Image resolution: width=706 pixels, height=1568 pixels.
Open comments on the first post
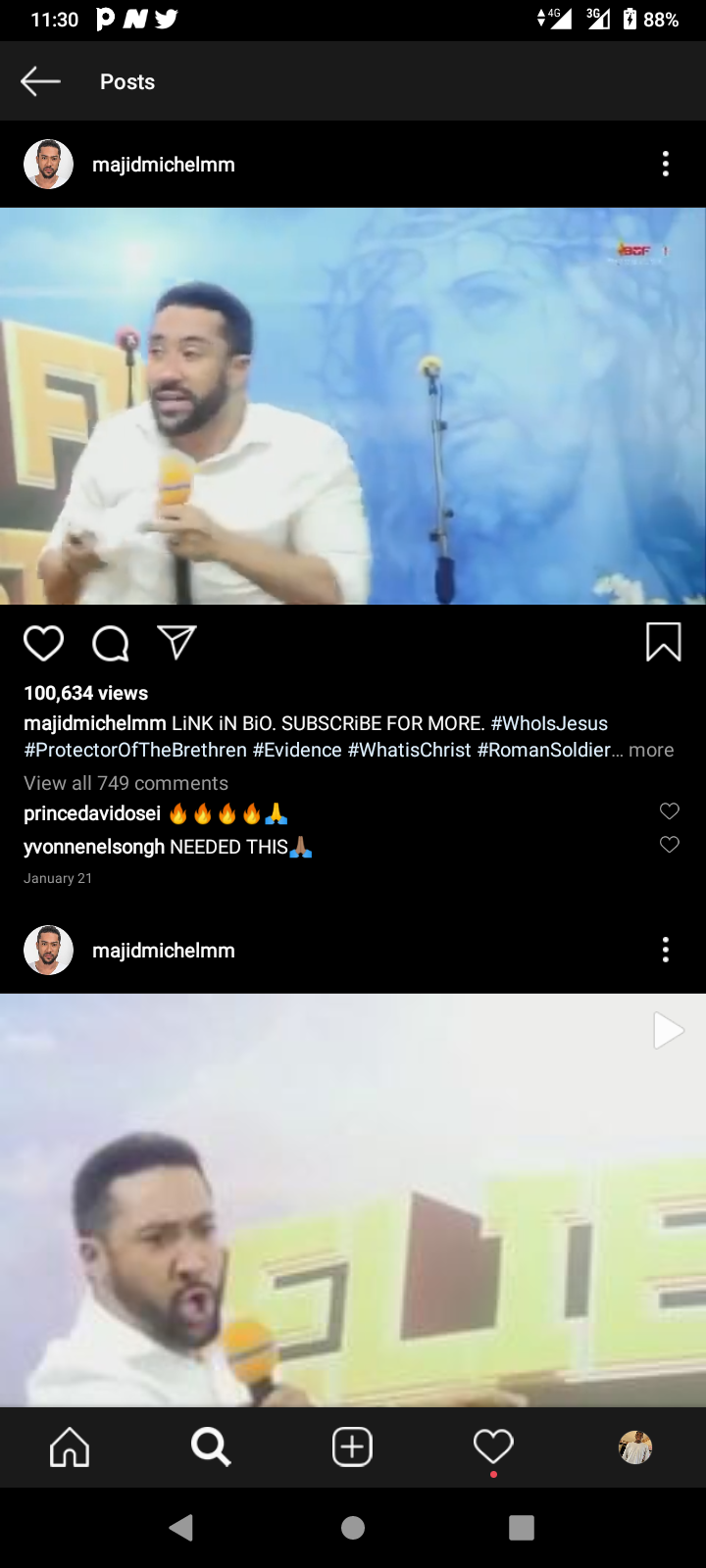111,643
